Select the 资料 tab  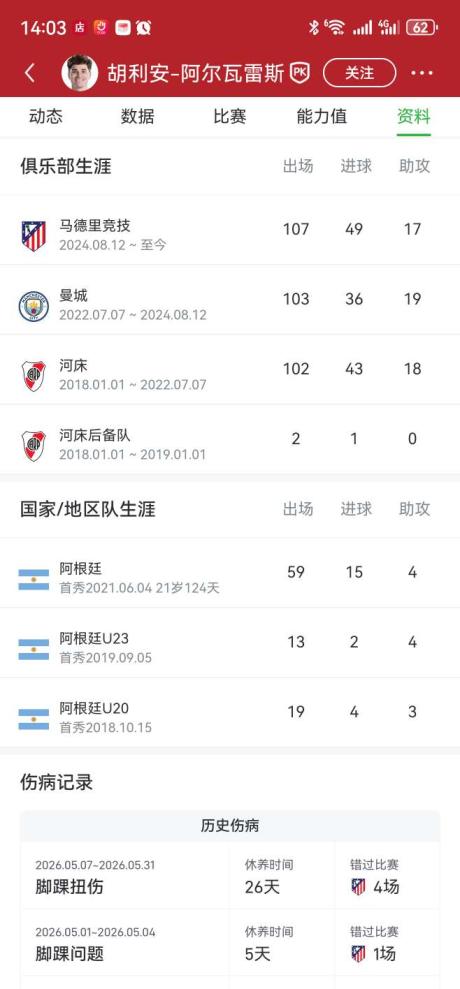tap(414, 117)
